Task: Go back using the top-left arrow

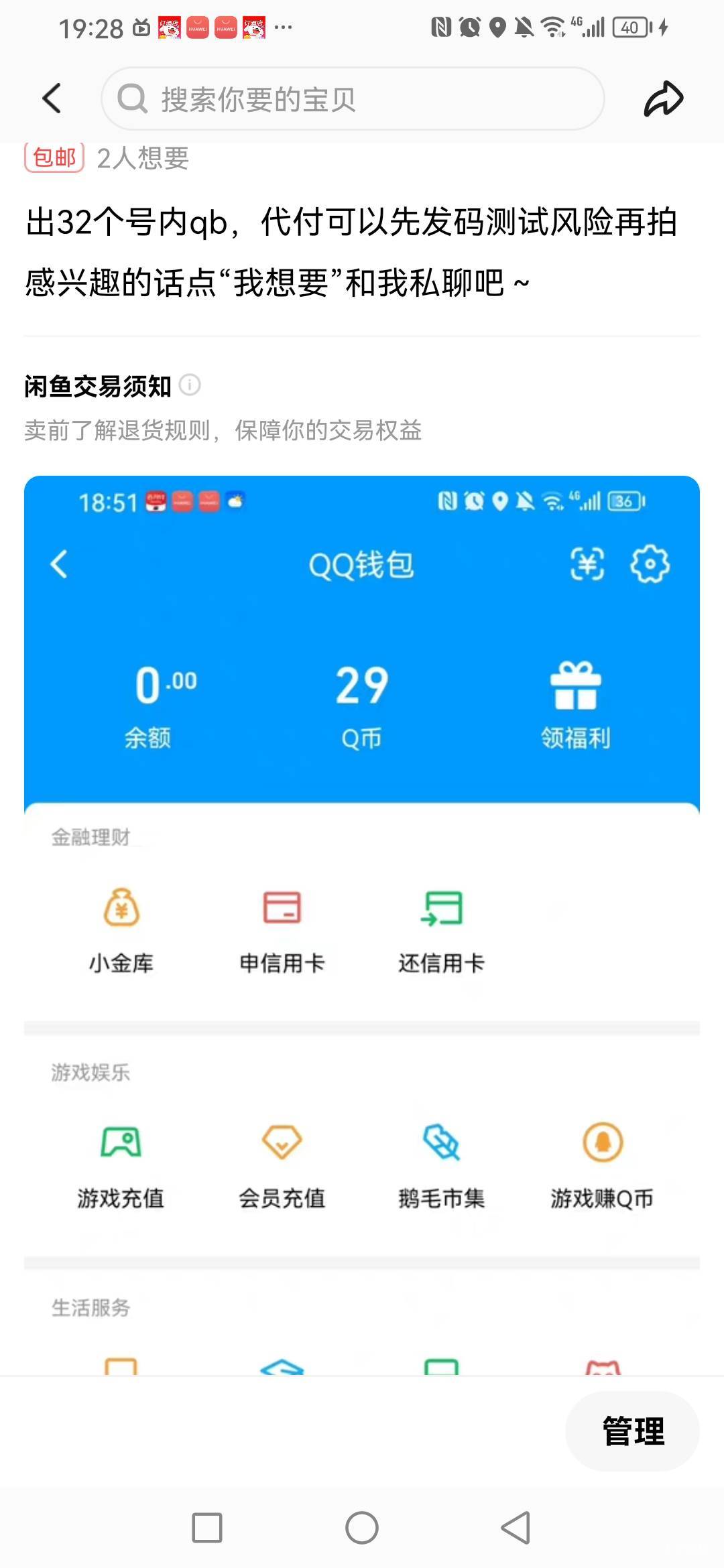Action: 52,99
